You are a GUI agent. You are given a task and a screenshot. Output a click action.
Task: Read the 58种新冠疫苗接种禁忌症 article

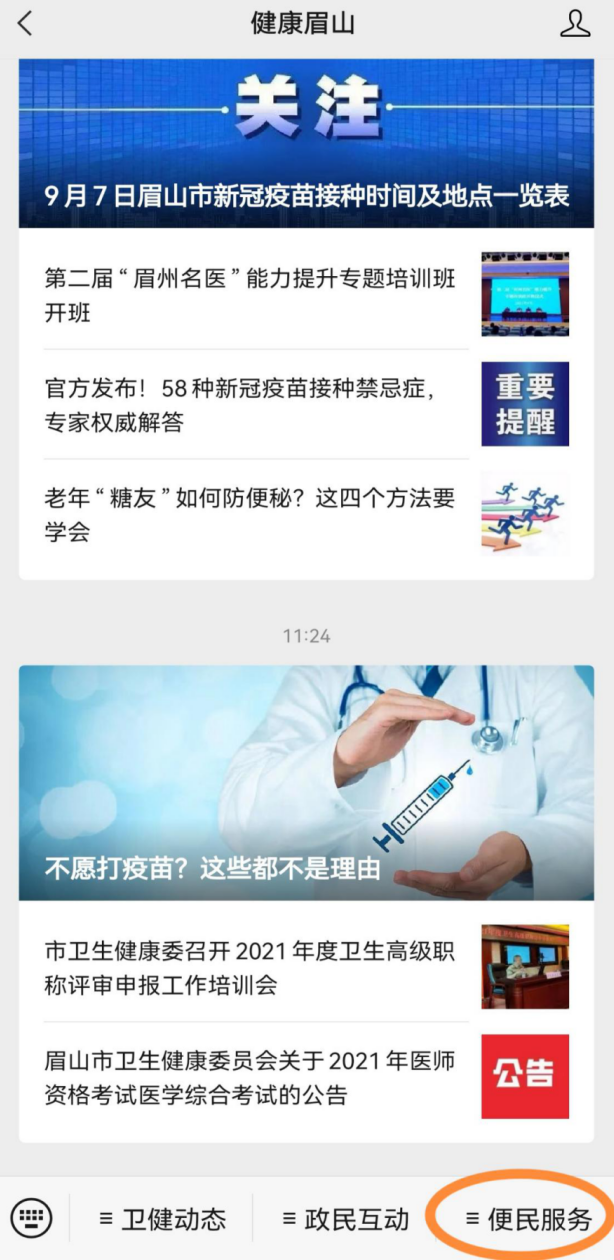coord(306,404)
